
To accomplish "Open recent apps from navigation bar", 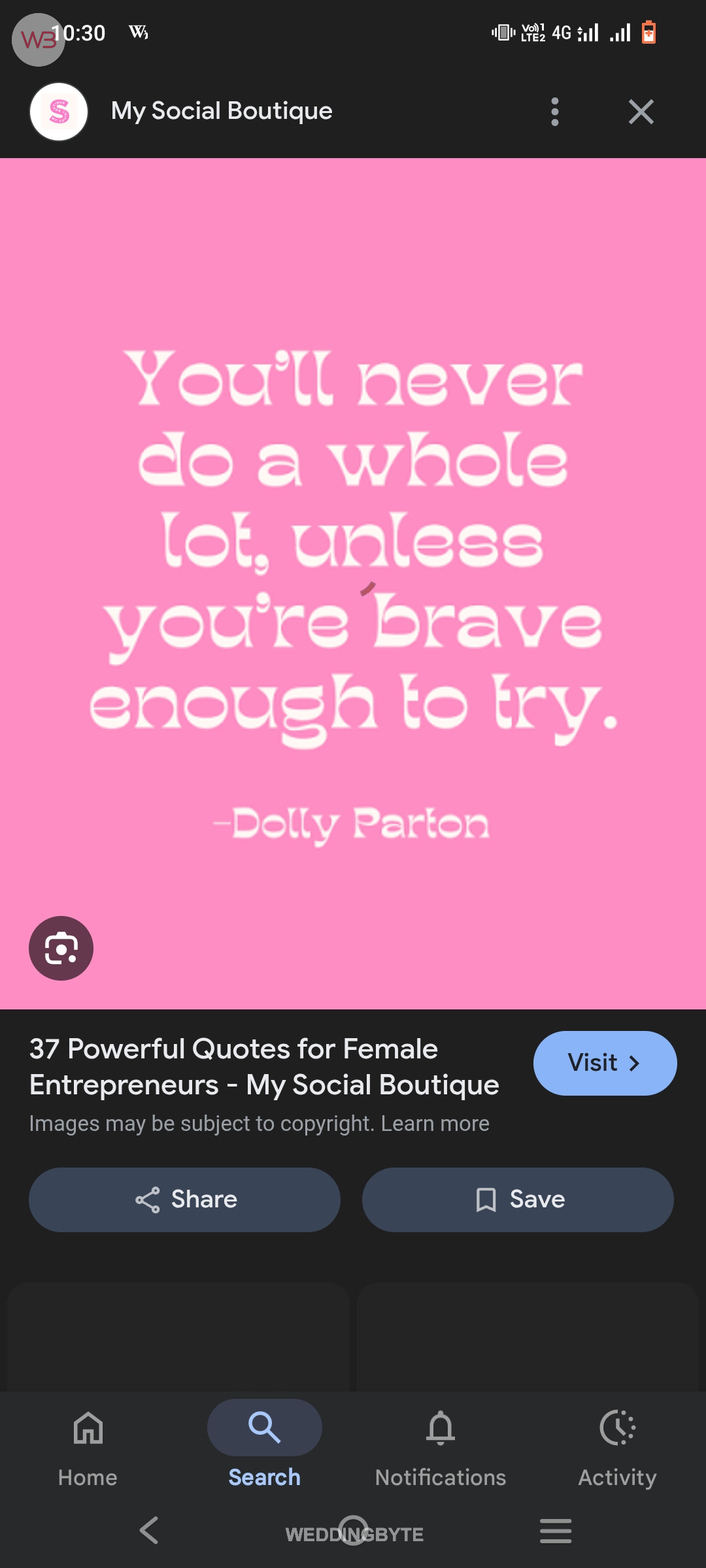I will [x=556, y=1531].
